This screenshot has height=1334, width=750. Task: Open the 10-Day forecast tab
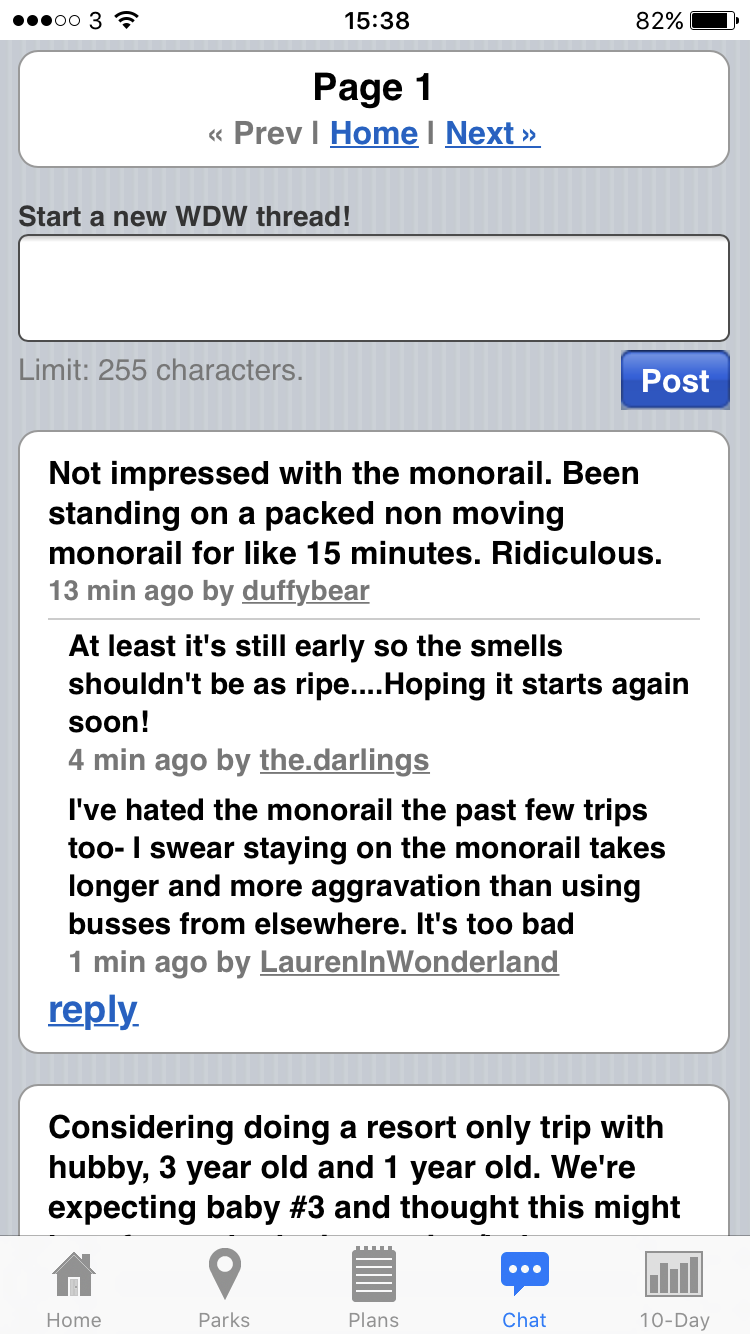tap(674, 1288)
